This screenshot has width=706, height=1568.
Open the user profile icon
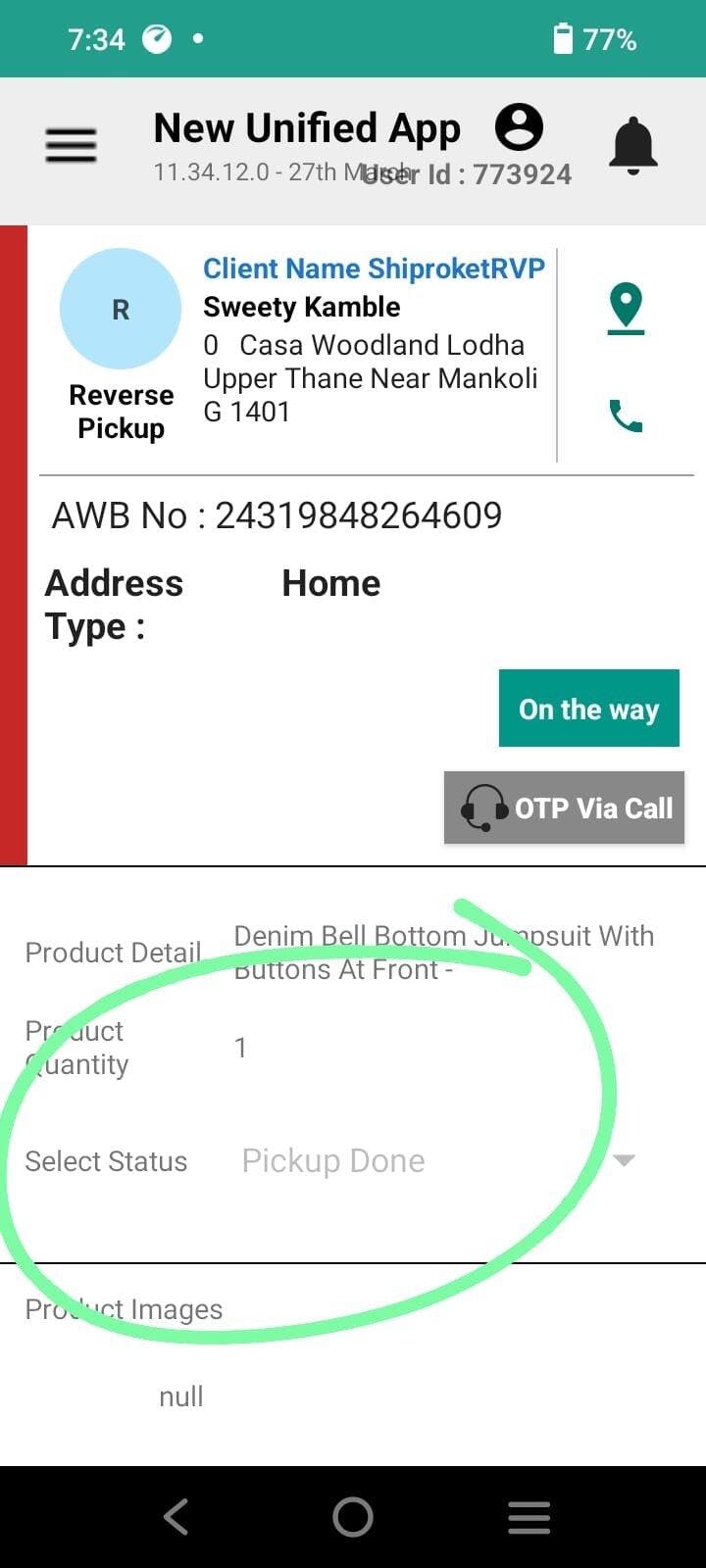(519, 127)
